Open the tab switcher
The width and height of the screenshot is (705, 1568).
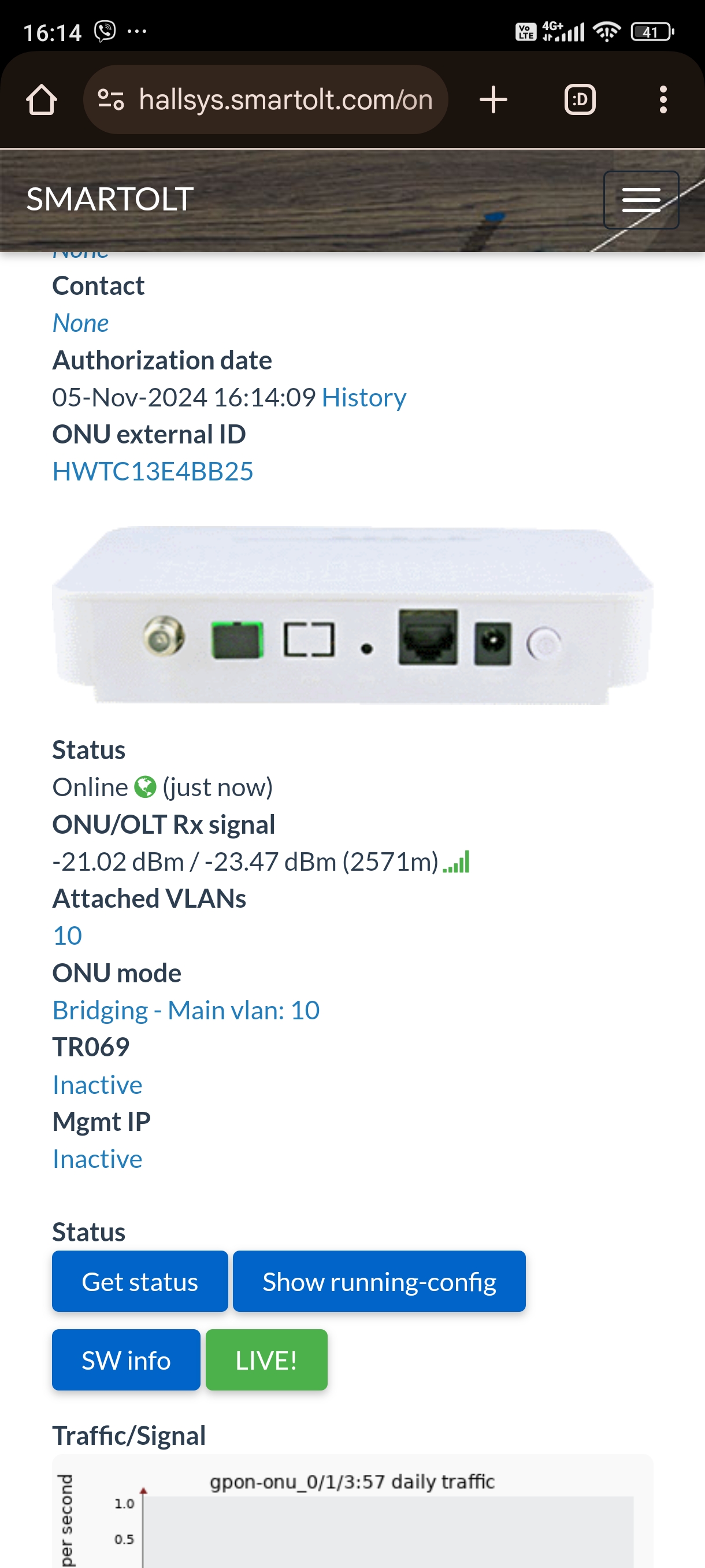coord(579,100)
